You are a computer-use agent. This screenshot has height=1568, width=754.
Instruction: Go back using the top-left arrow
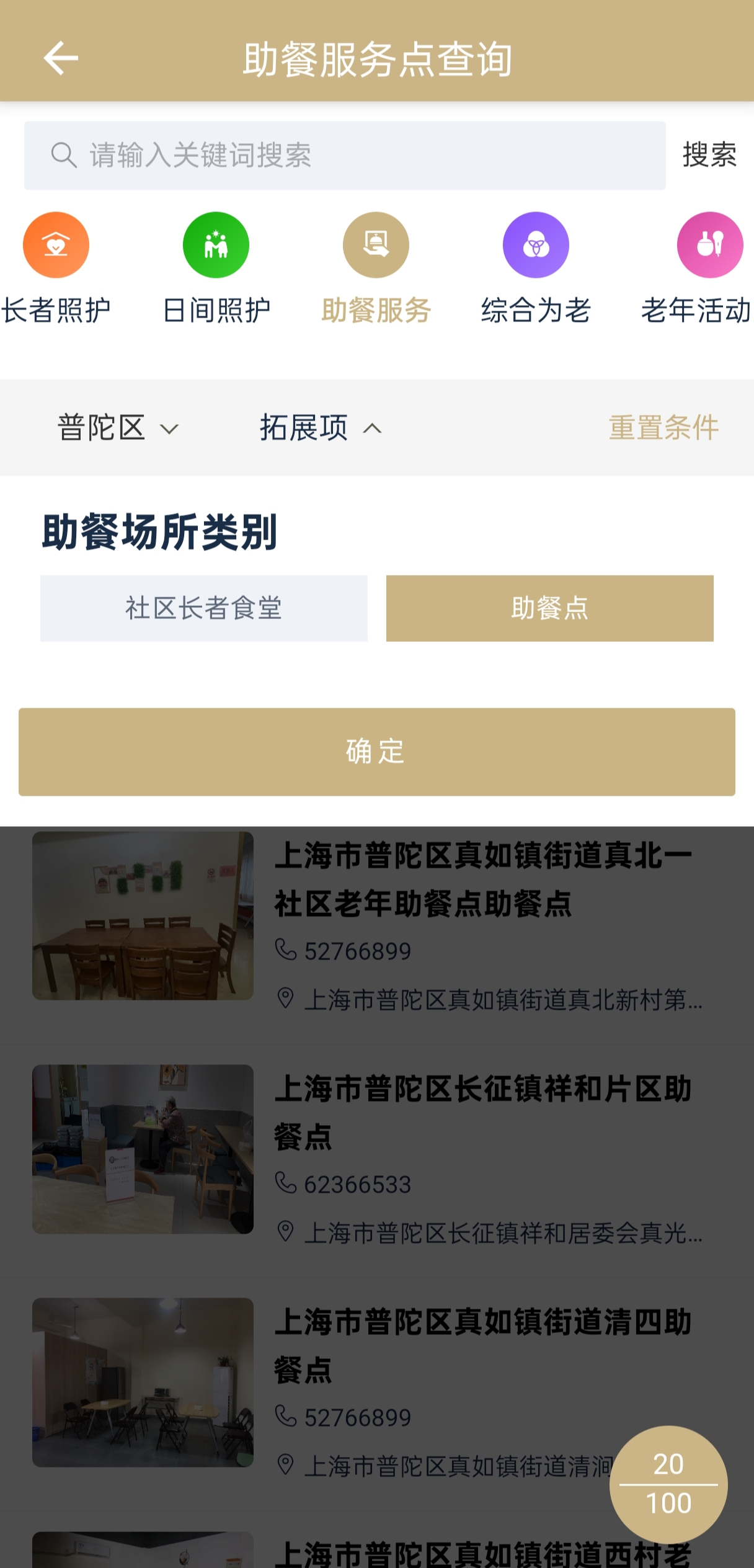(x=61, y=58)
